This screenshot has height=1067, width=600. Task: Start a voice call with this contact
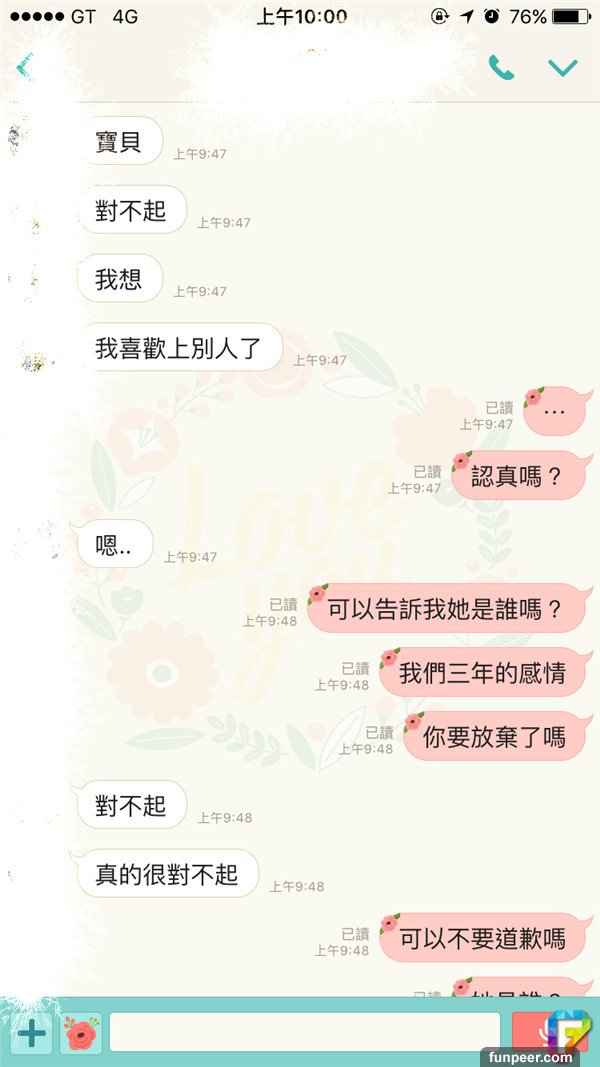[x=501, y=68]
